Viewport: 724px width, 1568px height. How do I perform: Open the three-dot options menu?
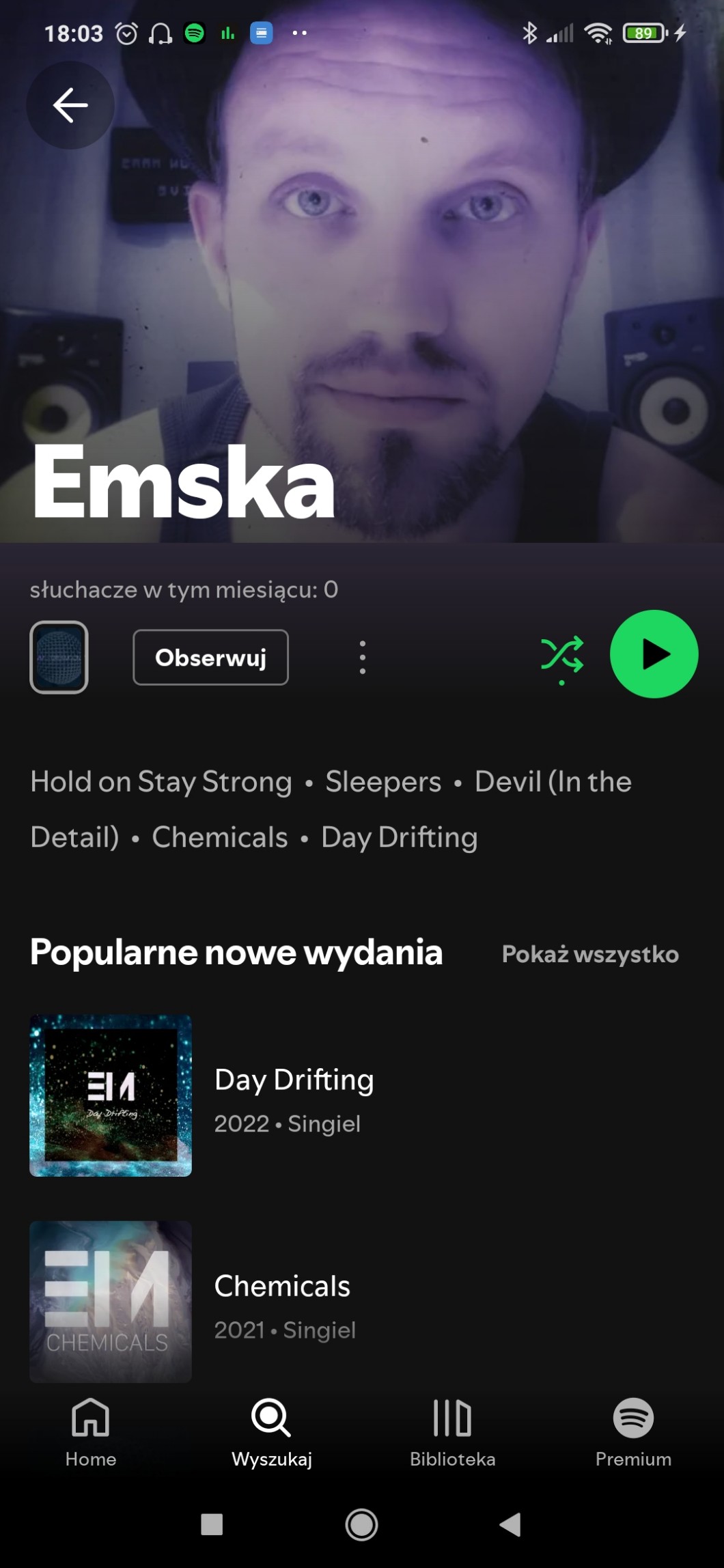[x=362, y=658]
